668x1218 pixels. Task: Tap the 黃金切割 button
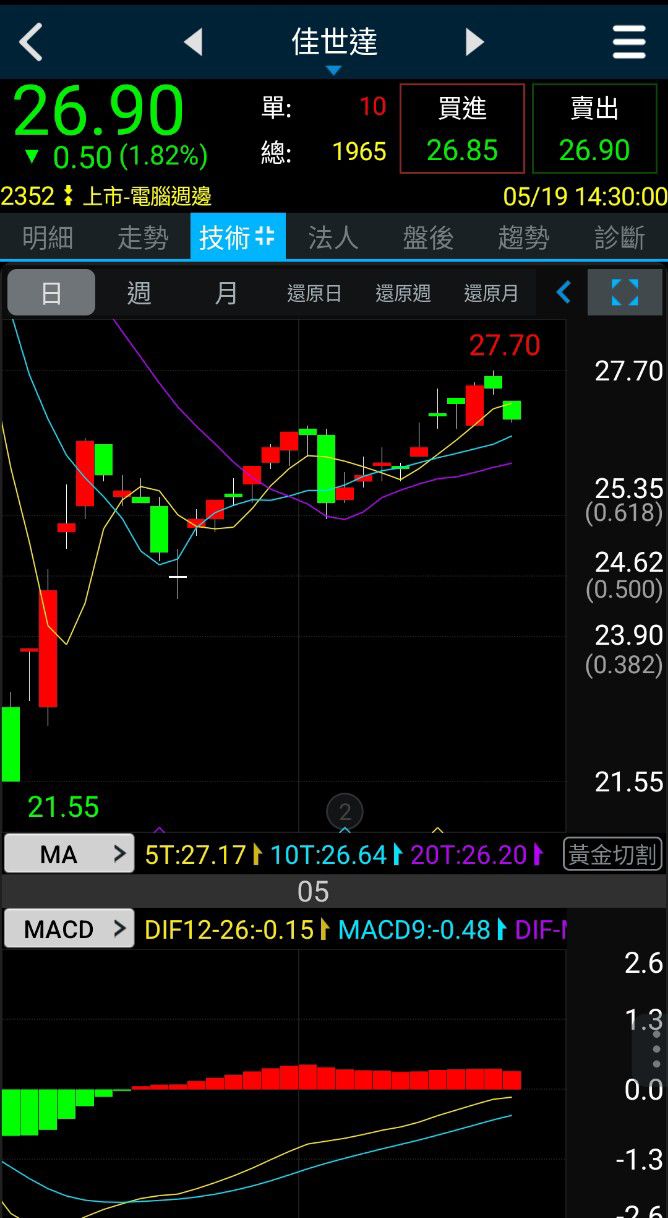click(x=612, y=854)
